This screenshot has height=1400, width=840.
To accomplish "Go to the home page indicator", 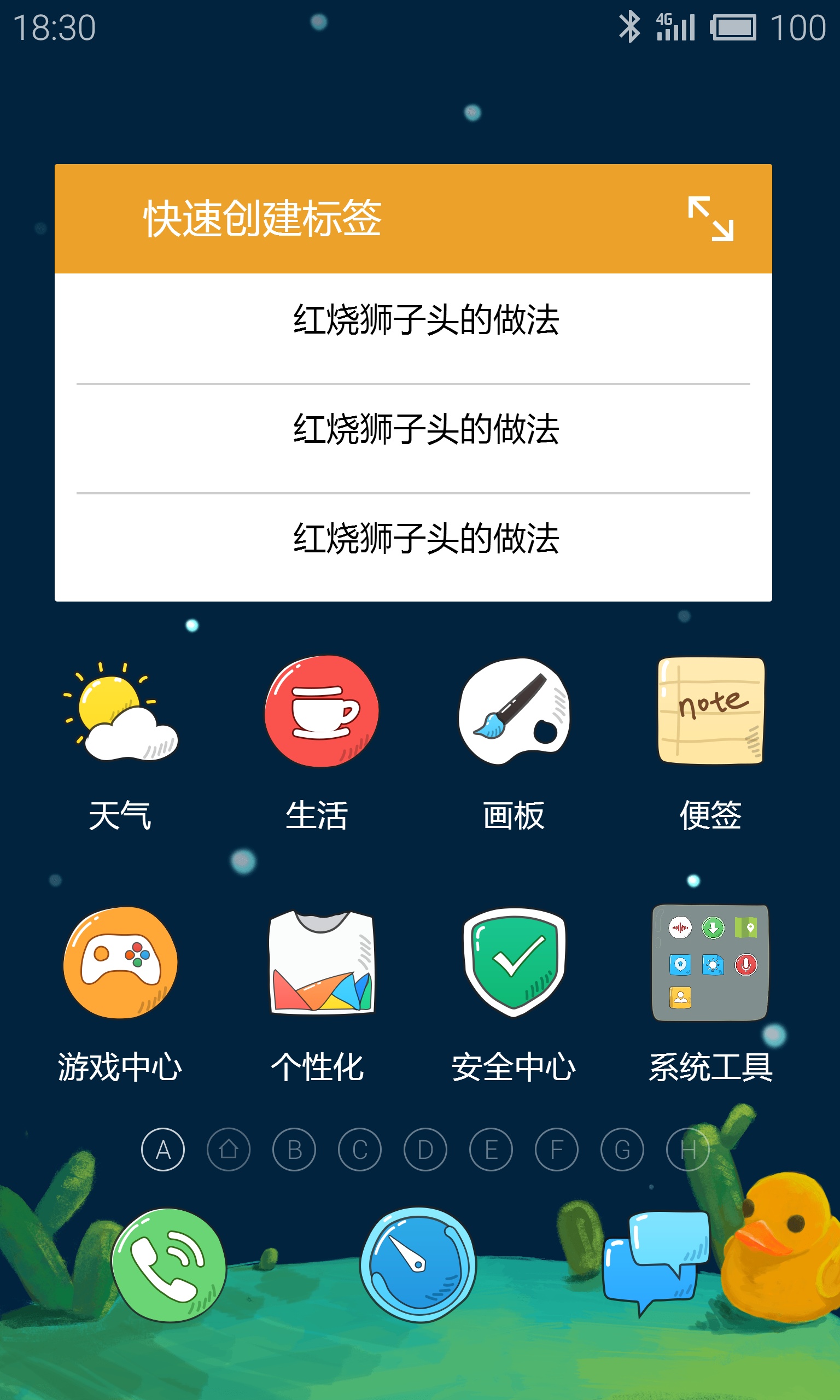I will coord(229,1150).
